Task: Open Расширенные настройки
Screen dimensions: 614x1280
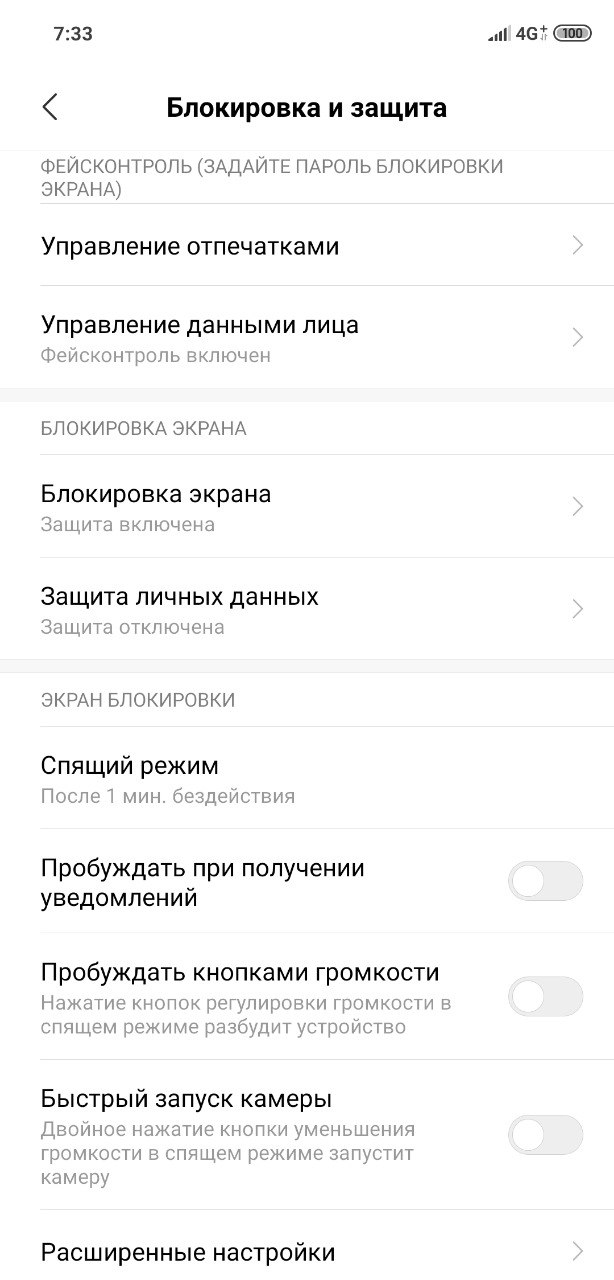Action: point(307,1250)
